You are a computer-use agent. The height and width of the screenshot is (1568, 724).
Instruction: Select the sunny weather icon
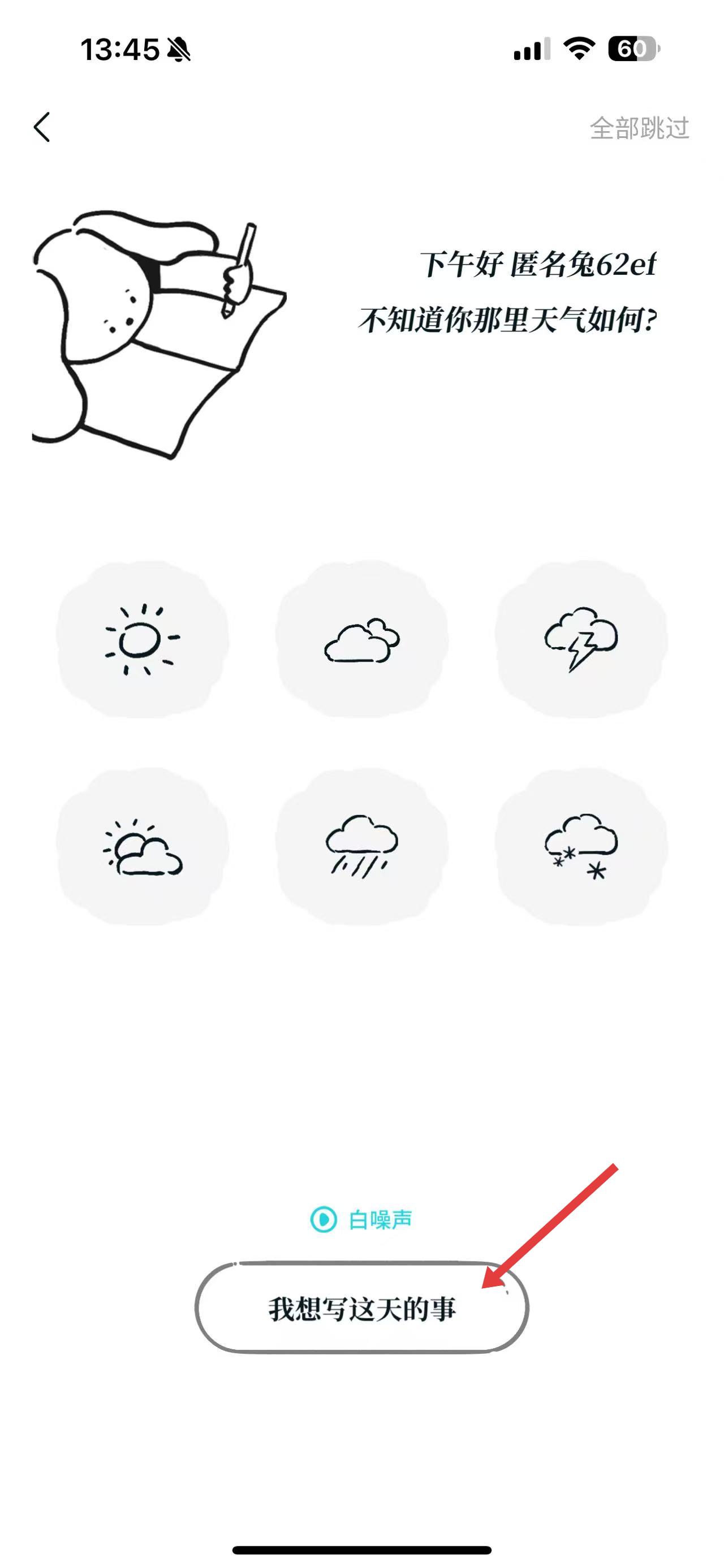coord(143,639)
